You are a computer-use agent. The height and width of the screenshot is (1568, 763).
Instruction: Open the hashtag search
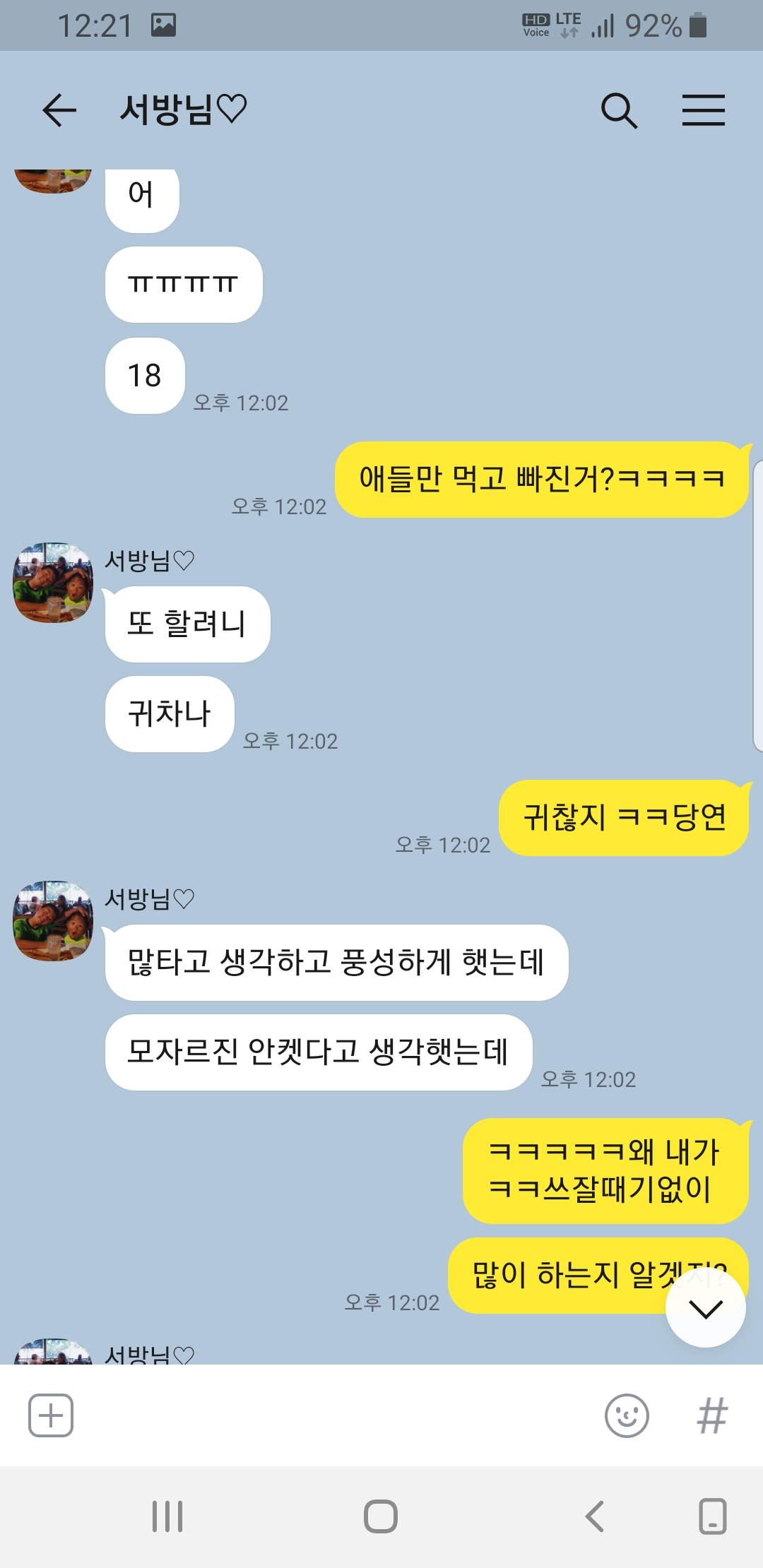point(712,1415)
